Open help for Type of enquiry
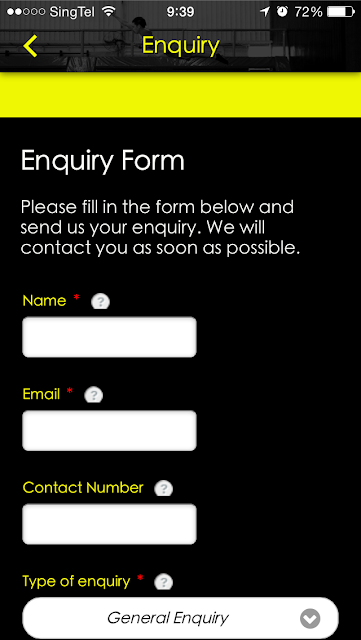The width and height of the screenshot is (361, 640). 163,582
